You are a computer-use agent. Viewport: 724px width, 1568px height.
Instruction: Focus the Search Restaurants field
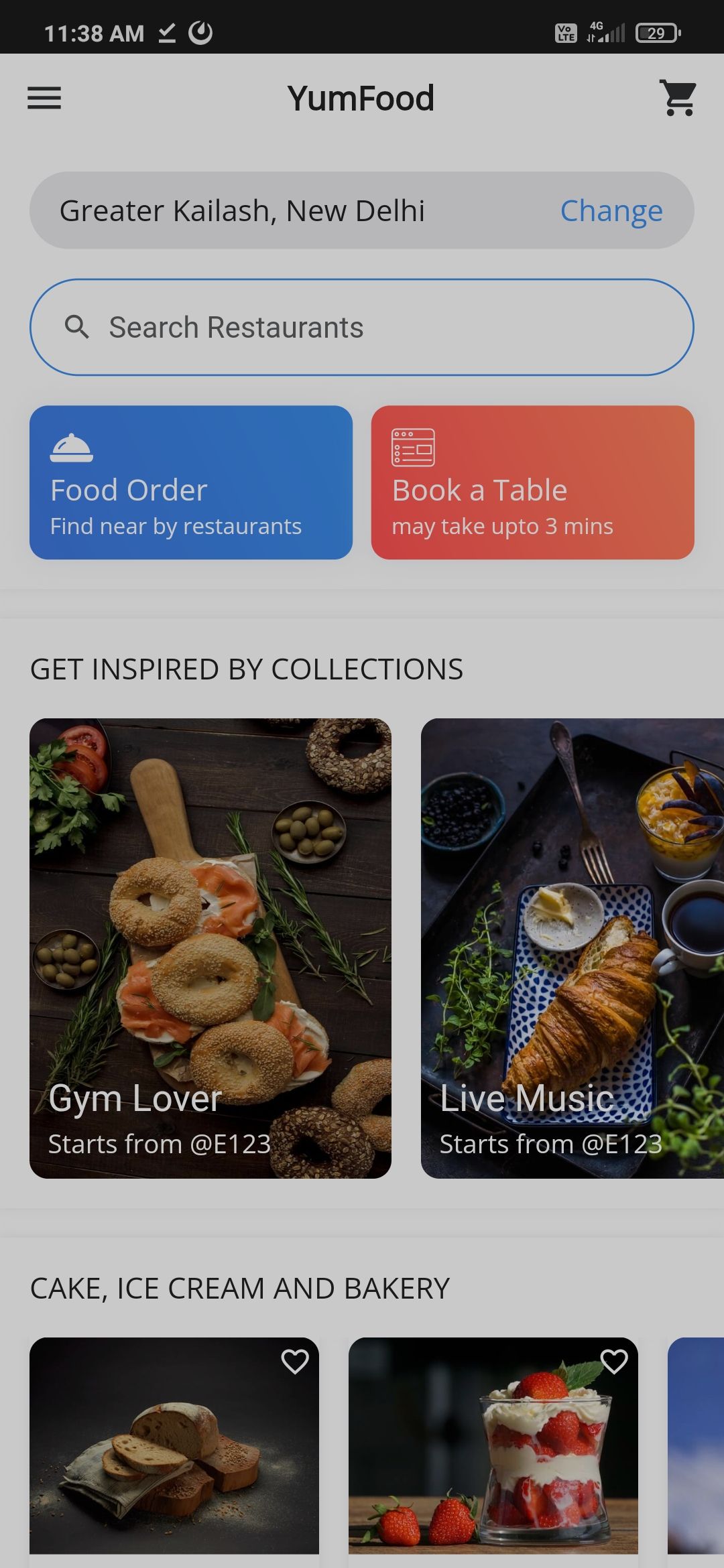(x=362, y=327)
